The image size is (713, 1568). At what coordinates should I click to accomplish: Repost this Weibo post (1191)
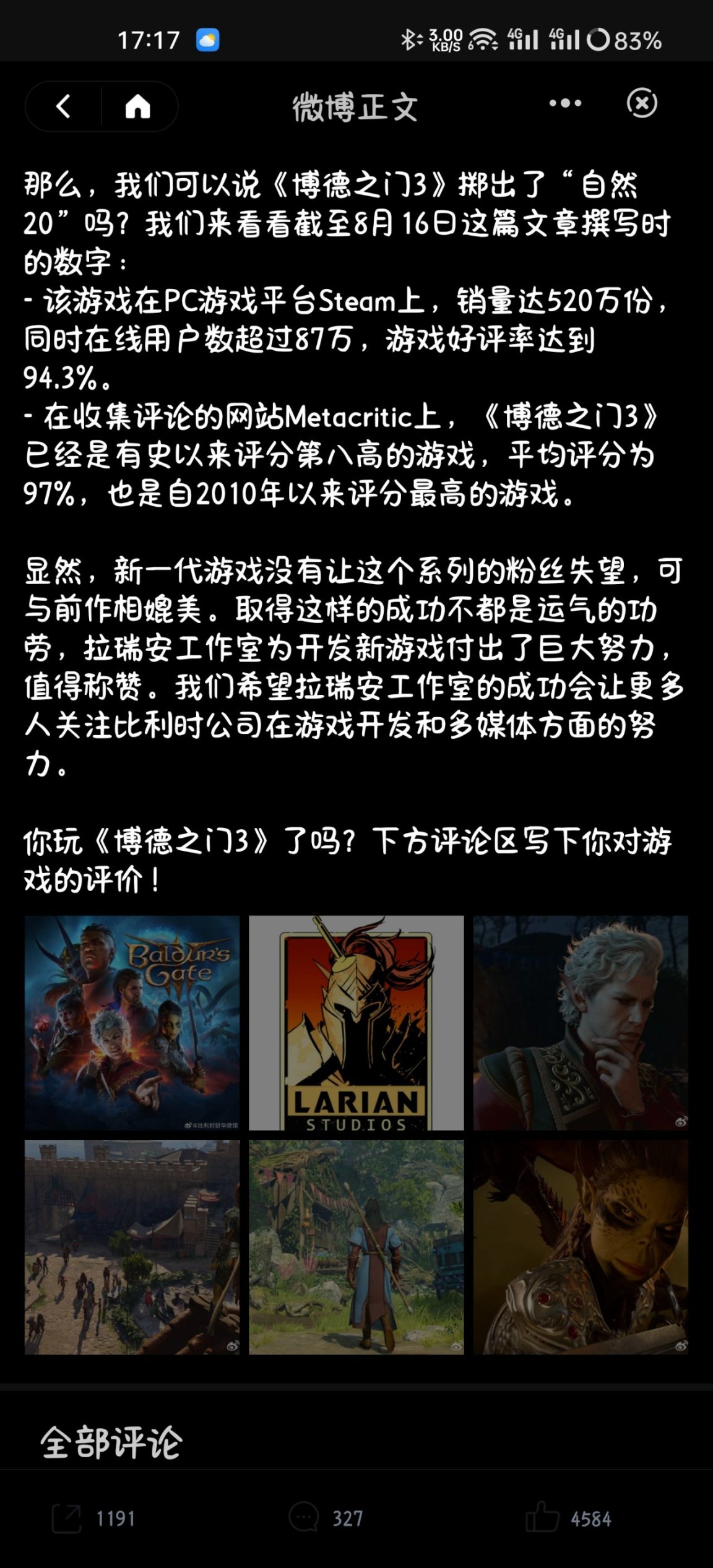93,1518
